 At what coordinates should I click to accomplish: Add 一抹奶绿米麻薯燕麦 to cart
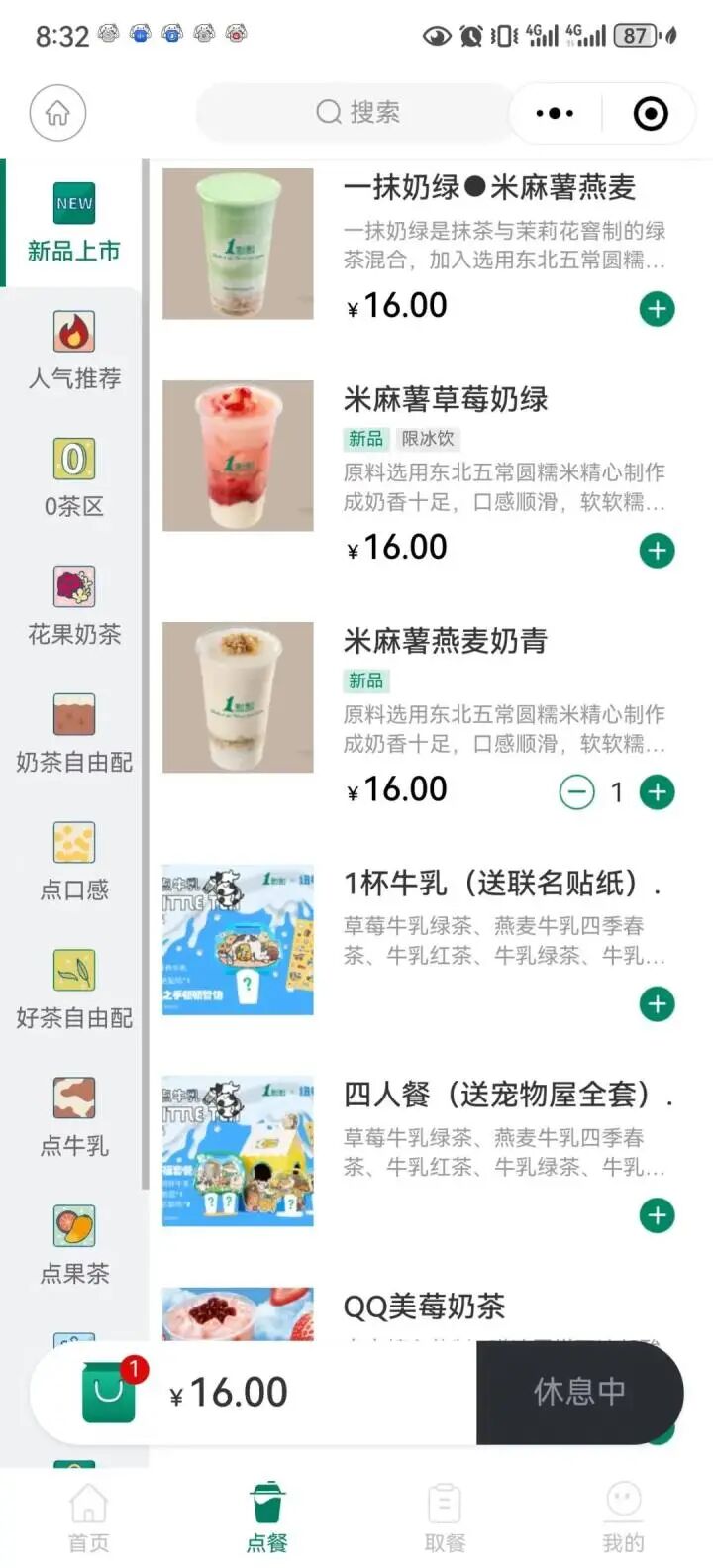658,309
